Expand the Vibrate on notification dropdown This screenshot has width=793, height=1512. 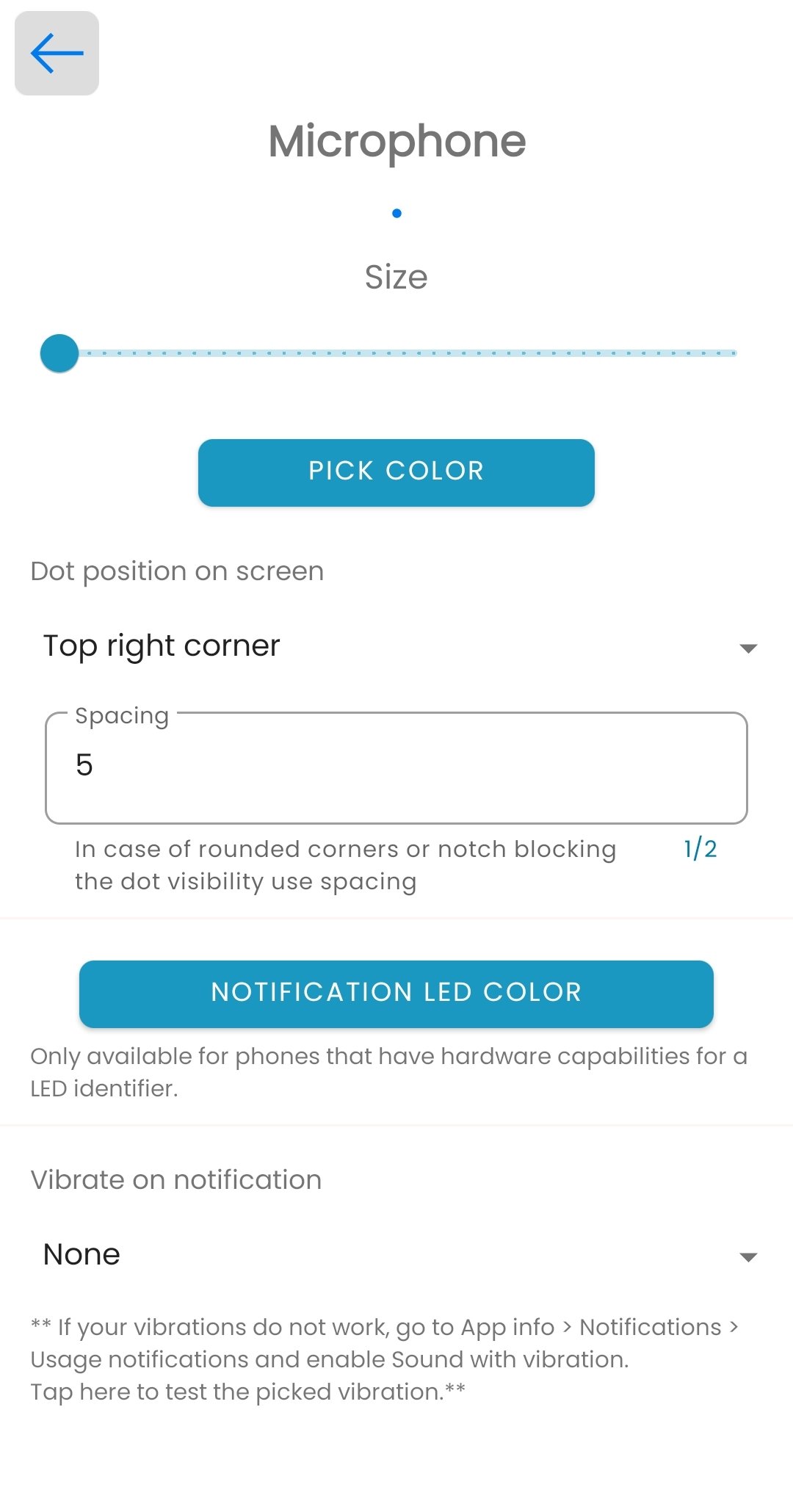(396, 1255)
